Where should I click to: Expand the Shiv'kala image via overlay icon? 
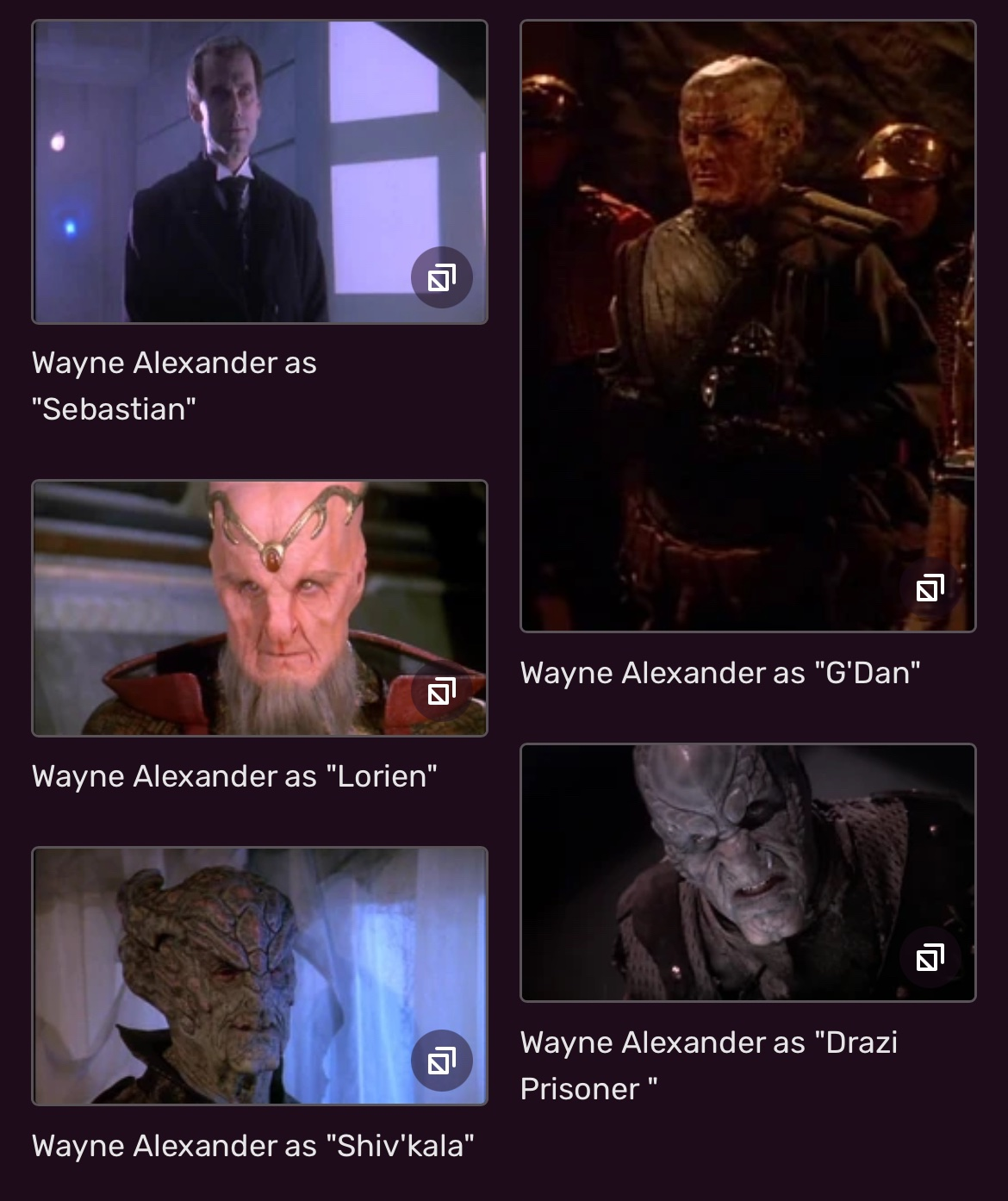[x=441, y=1061]
